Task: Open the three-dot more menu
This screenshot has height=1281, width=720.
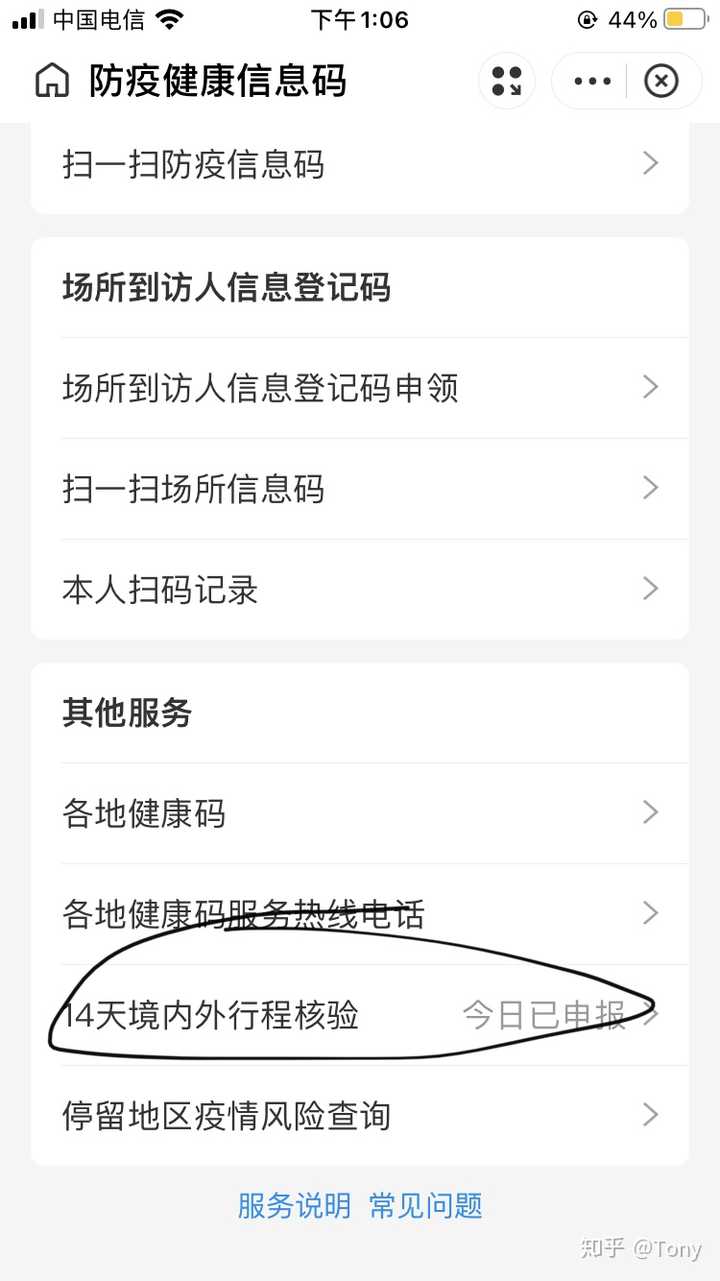Action: [x=592, y=81]
